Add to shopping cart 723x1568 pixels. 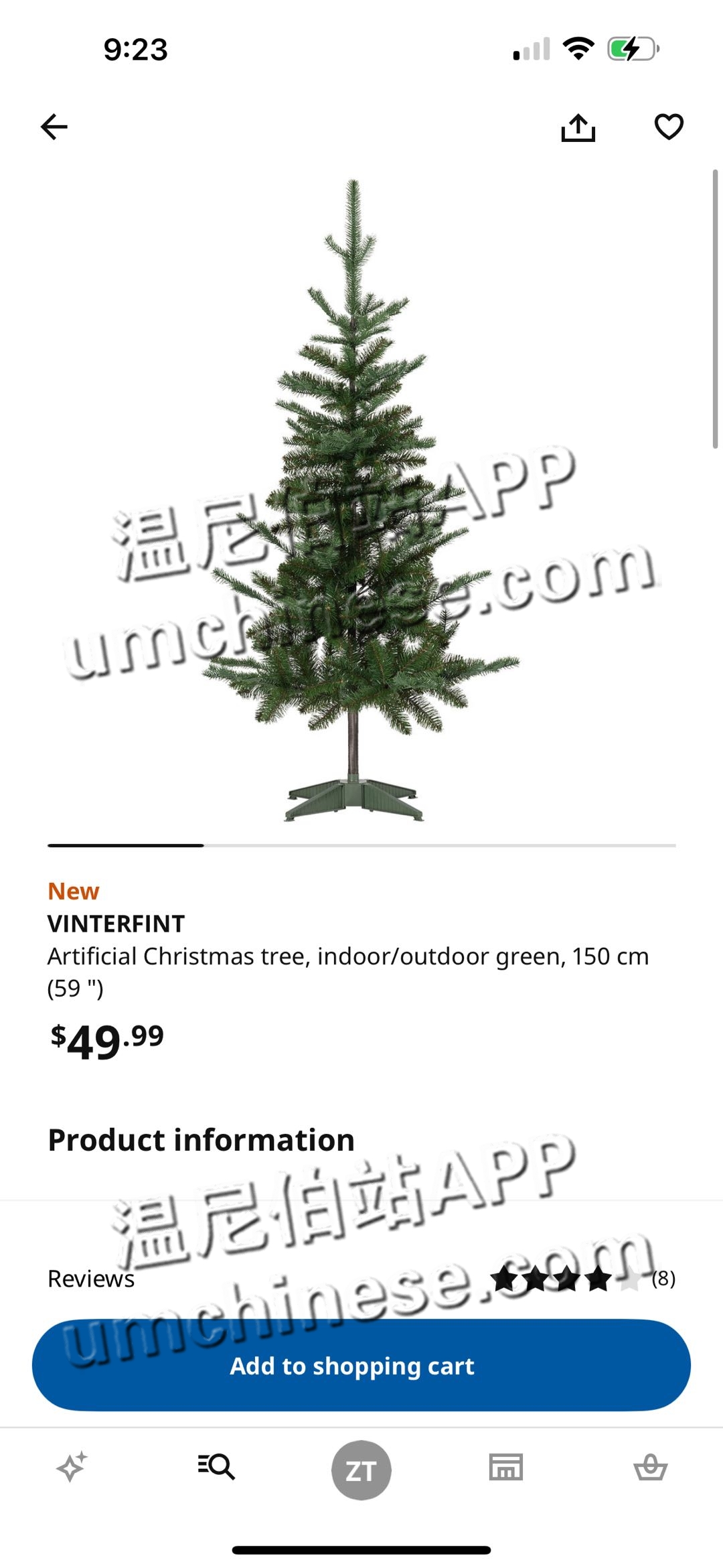pos(361,1366)
